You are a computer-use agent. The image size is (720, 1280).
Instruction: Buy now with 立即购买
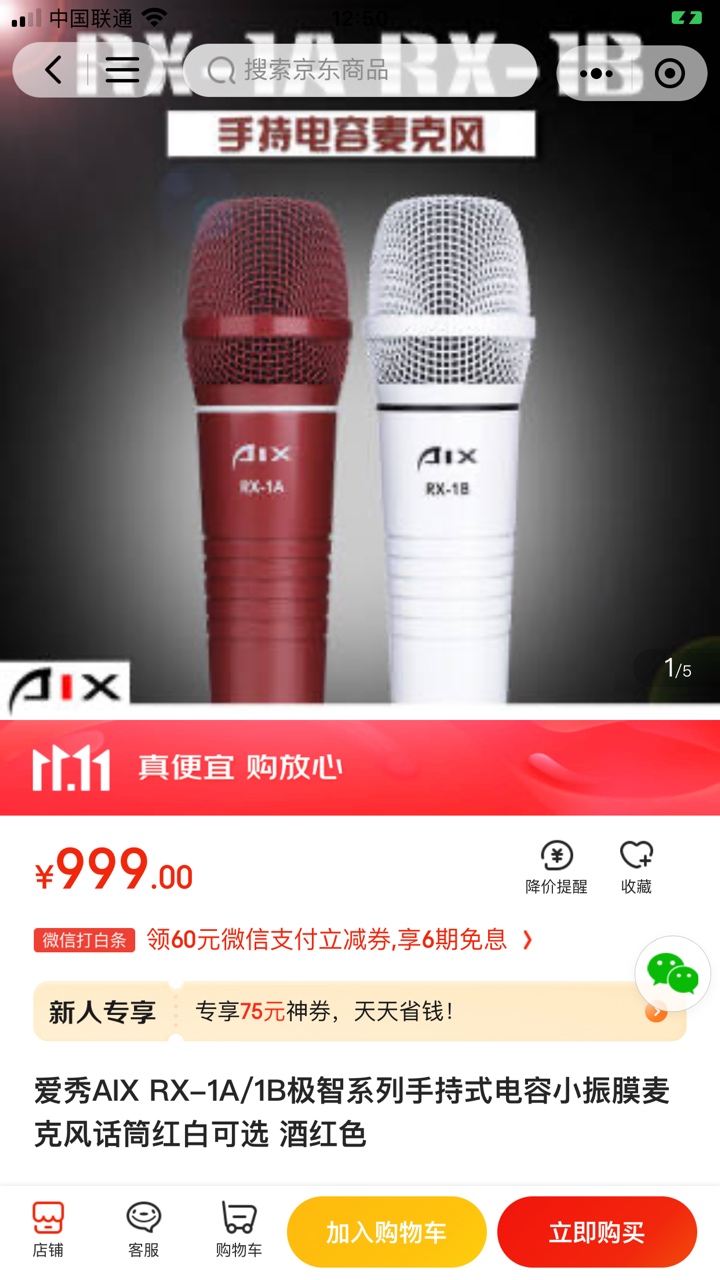coord(596,1232)
